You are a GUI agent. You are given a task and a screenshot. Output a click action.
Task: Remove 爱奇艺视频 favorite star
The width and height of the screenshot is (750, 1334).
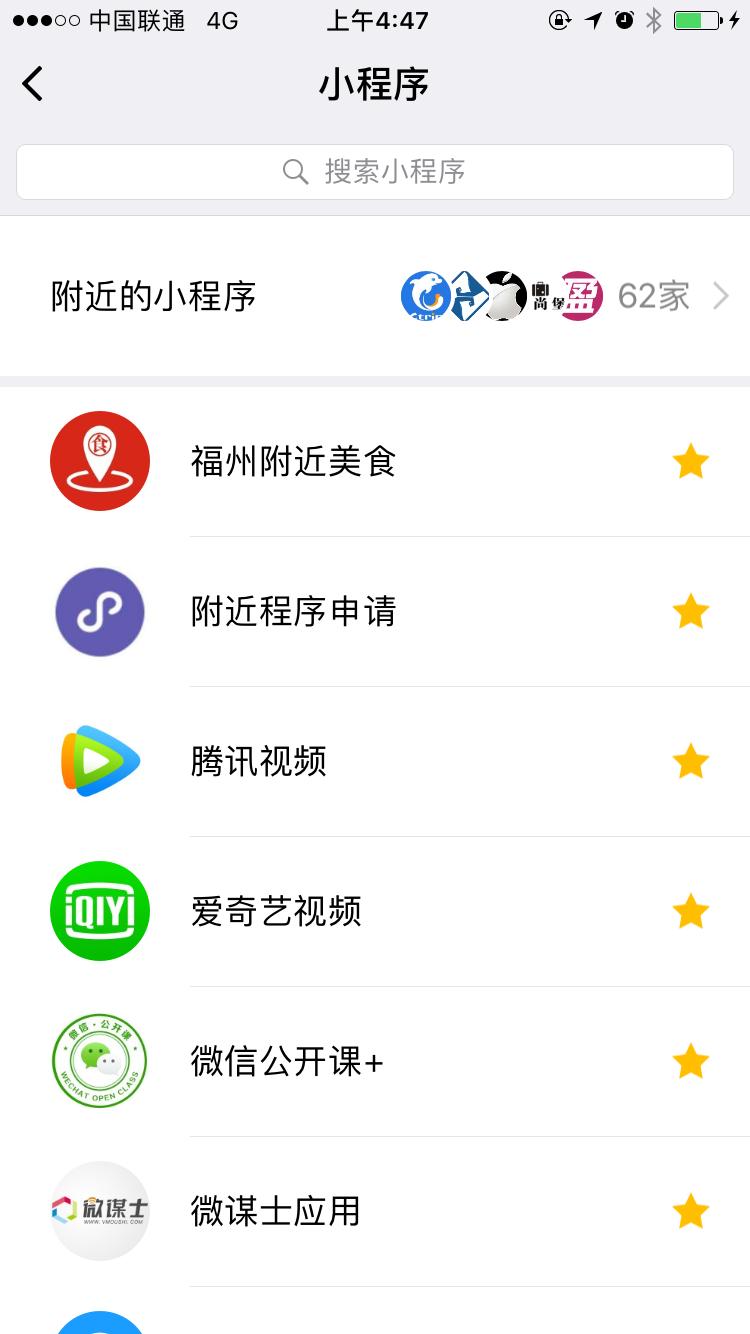pyautogui.click(x=691, y=911)
